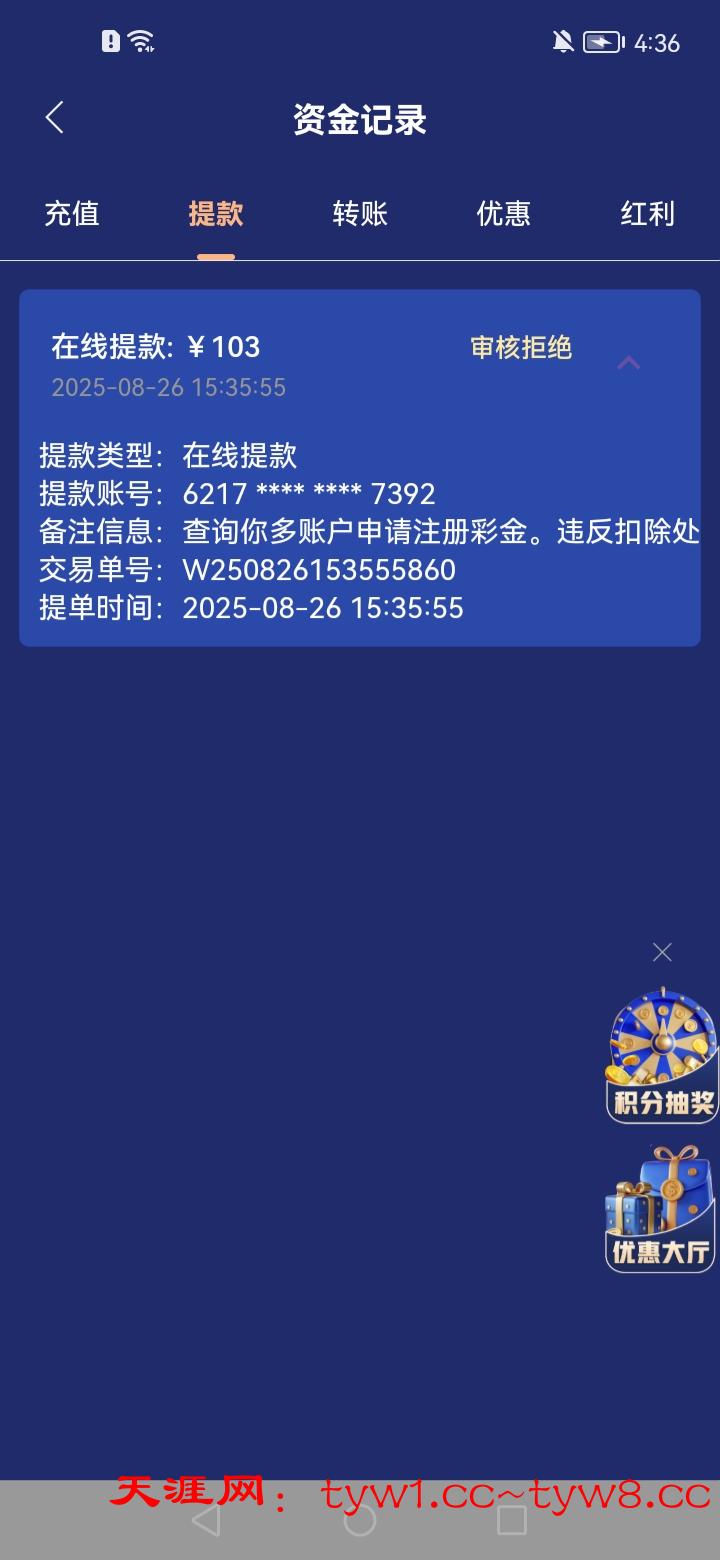720x1560 pixels.
Task: Show the 红利 tab records
Action: (x=647, y=214)
